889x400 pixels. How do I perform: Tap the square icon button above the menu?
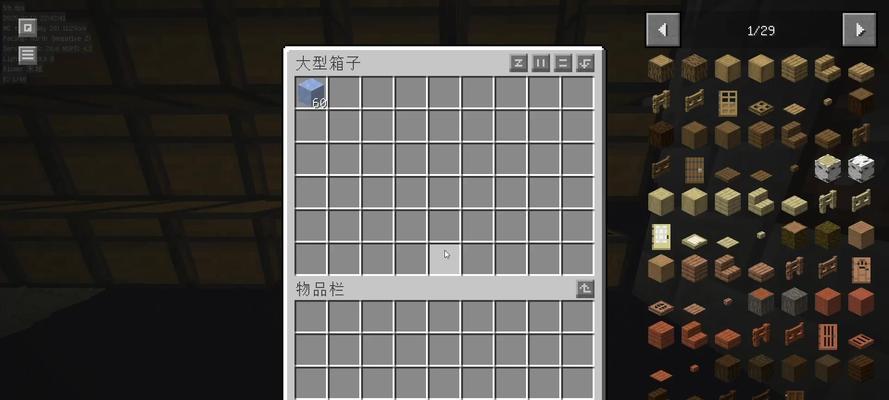pos(27,27)
